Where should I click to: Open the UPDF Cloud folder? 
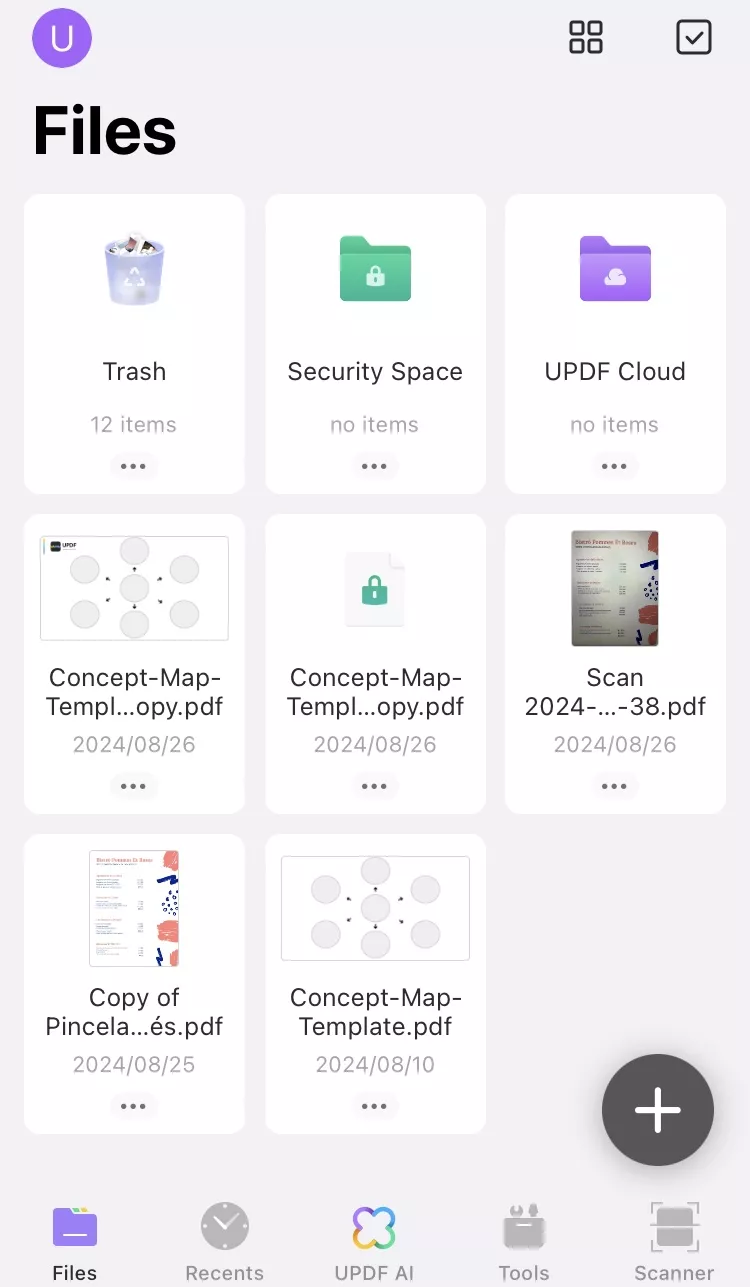[x=614, y=300]
